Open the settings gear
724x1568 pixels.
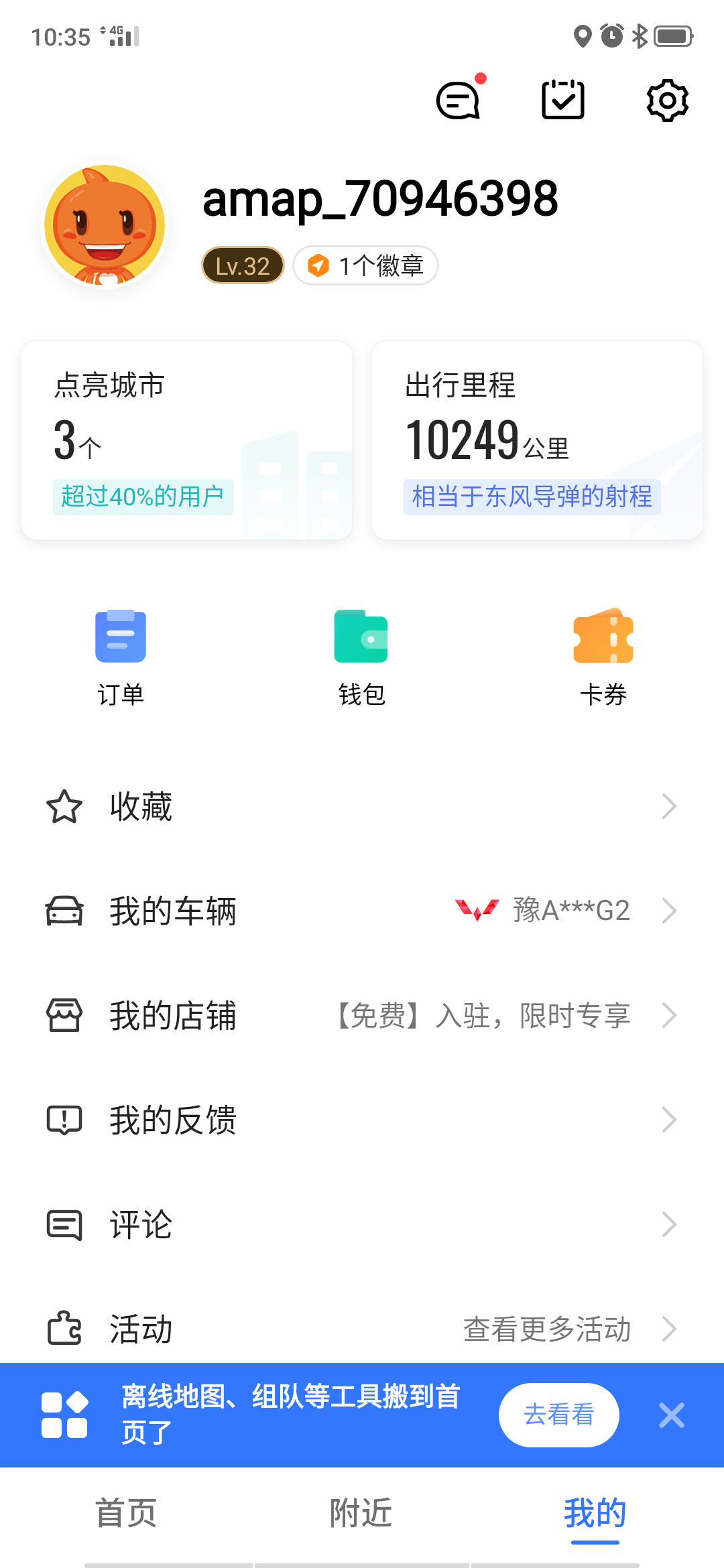[667, 101]
